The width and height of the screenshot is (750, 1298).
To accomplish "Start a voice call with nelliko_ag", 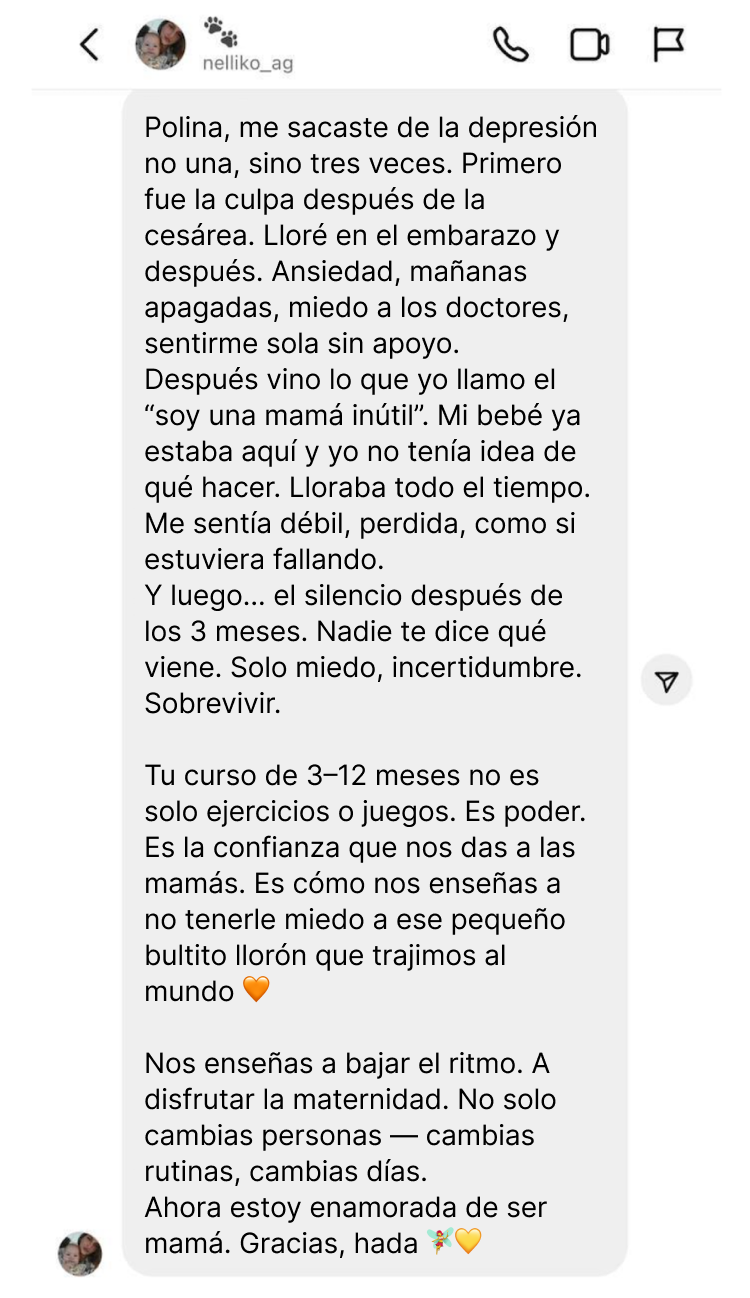I will point(510,45).
